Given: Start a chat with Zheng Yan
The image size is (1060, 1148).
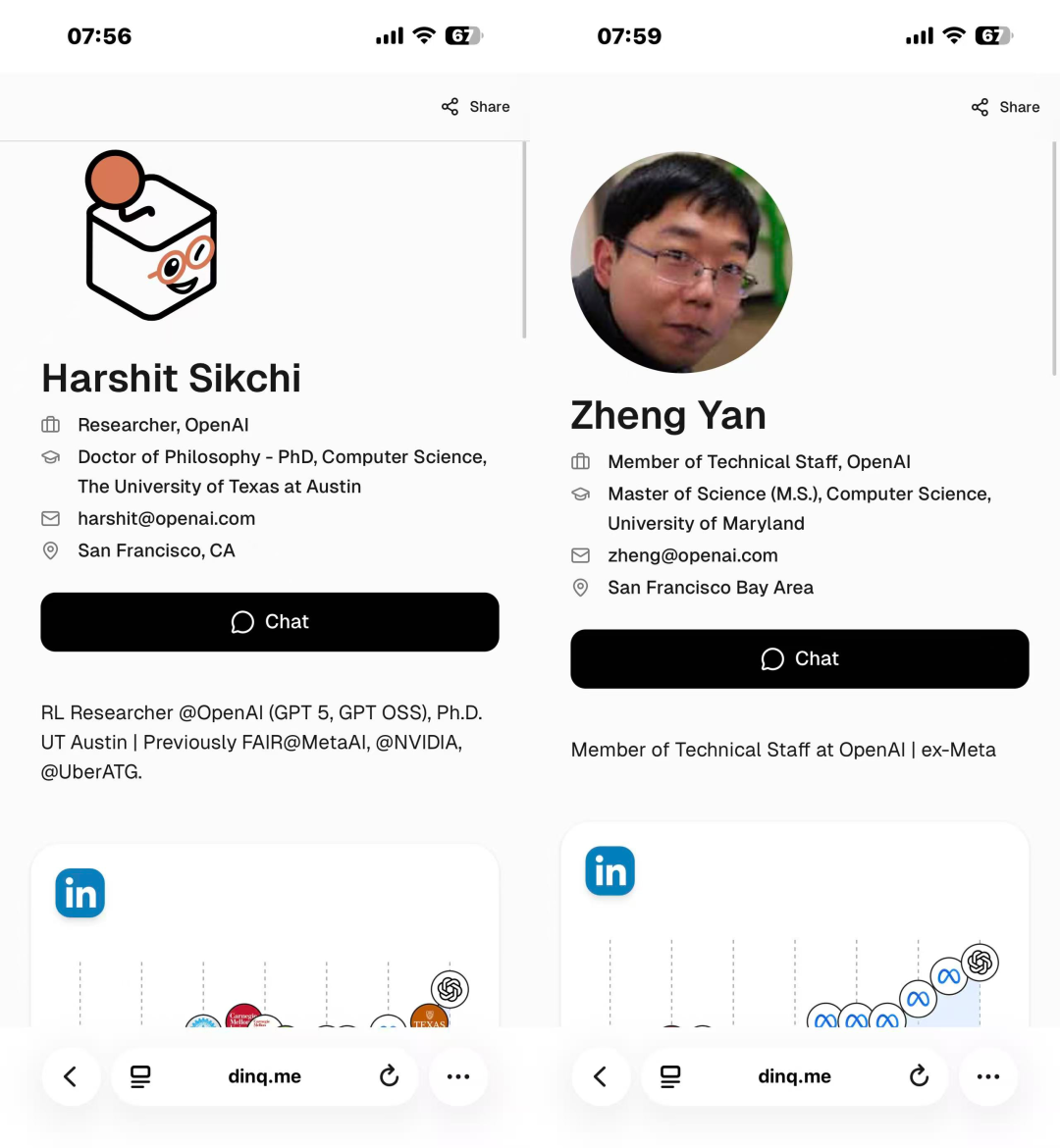Looking at the screenshot, I should 800,659.
